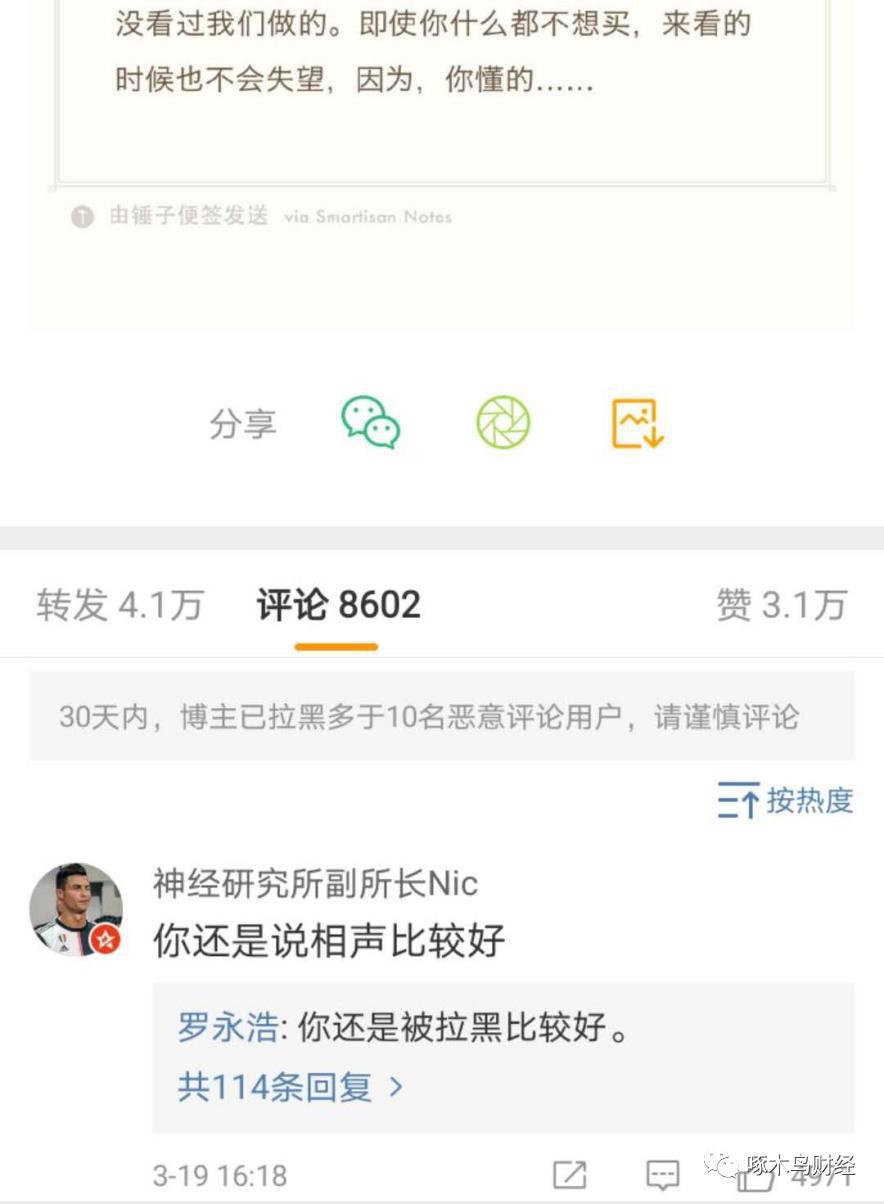Tap the comment timestamp 3-19 16:18
This screenshot has width=884, height=1204.
pyautogui.click(x=121, y=1175)
